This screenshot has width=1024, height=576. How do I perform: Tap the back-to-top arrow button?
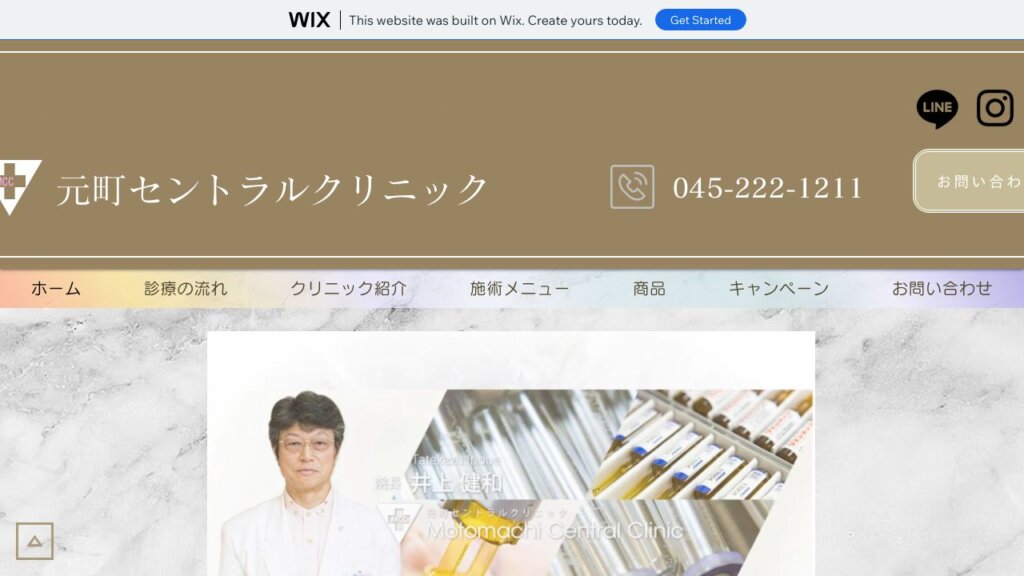click(35, 541)
